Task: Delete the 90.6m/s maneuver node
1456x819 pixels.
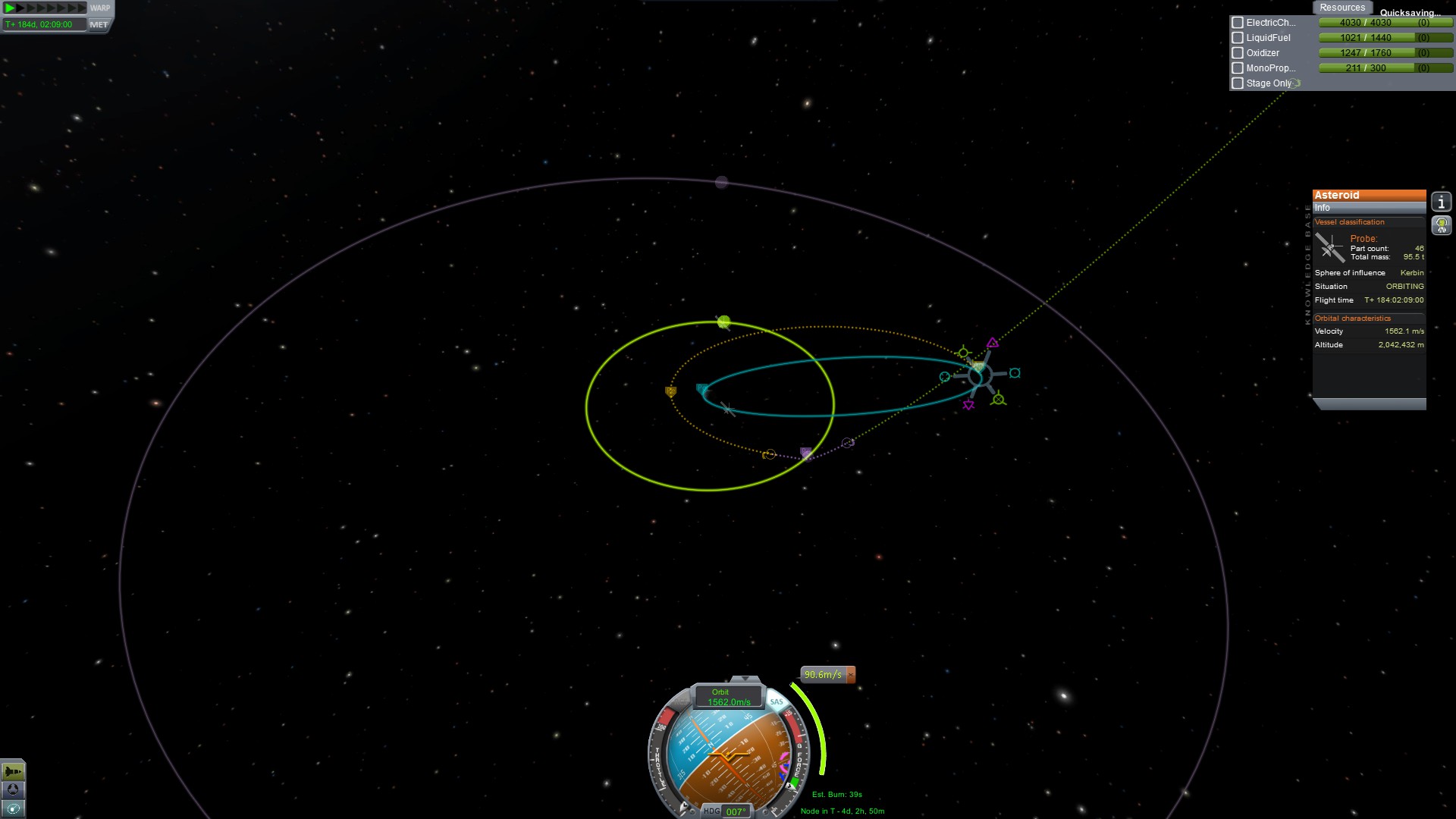Action: tap(851, 674)
